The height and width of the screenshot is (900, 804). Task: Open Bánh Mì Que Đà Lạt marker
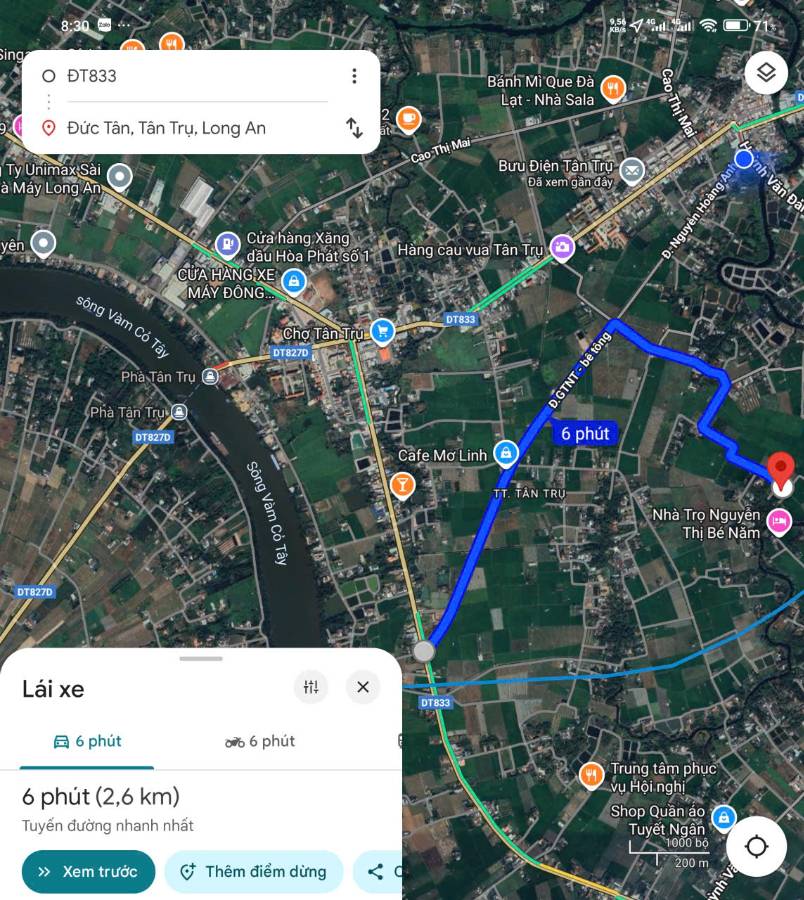click(612, 90)
